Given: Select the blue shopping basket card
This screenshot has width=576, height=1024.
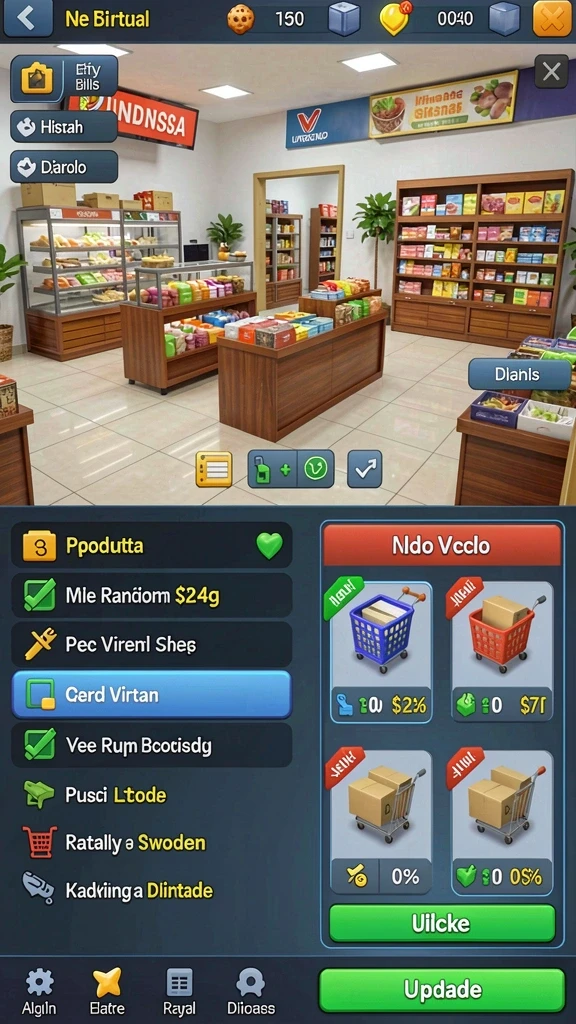Looking at the screenshot, I should [x=381, y=651].
